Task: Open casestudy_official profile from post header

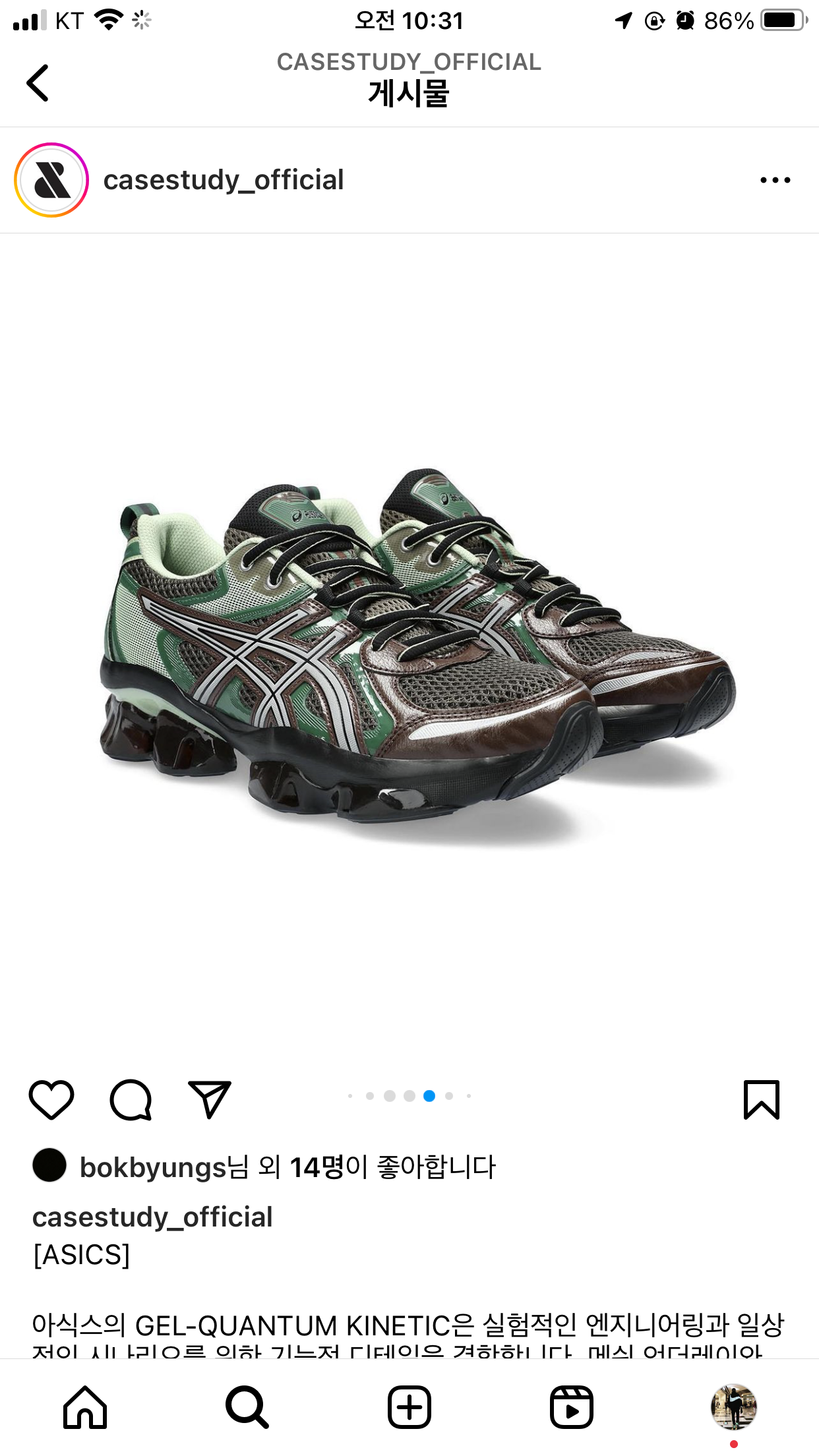Action: pyautogui.click(x=224, y=180)
